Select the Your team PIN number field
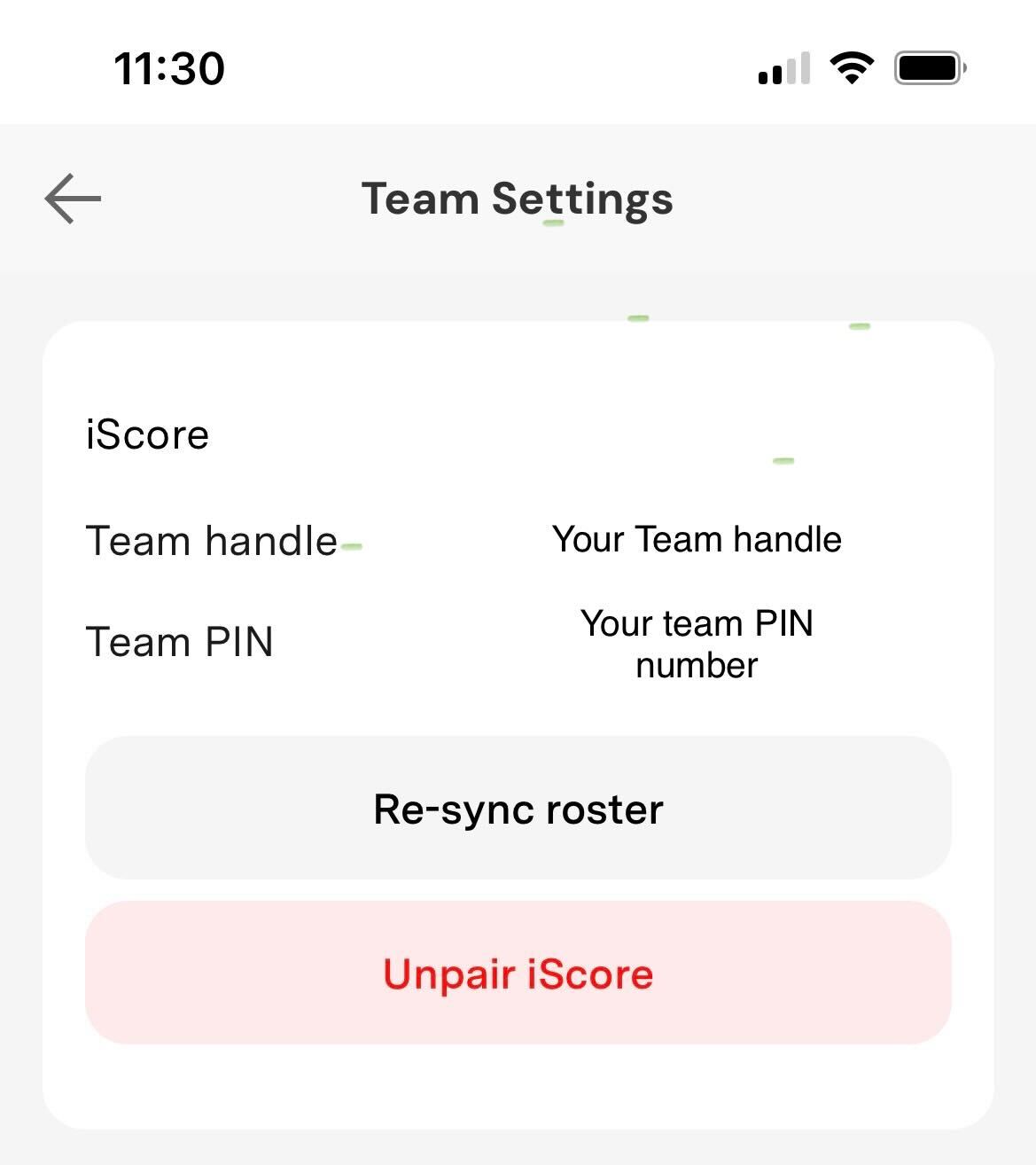The width and height of the screenshot is (1036, 1165). click(697, 644)
